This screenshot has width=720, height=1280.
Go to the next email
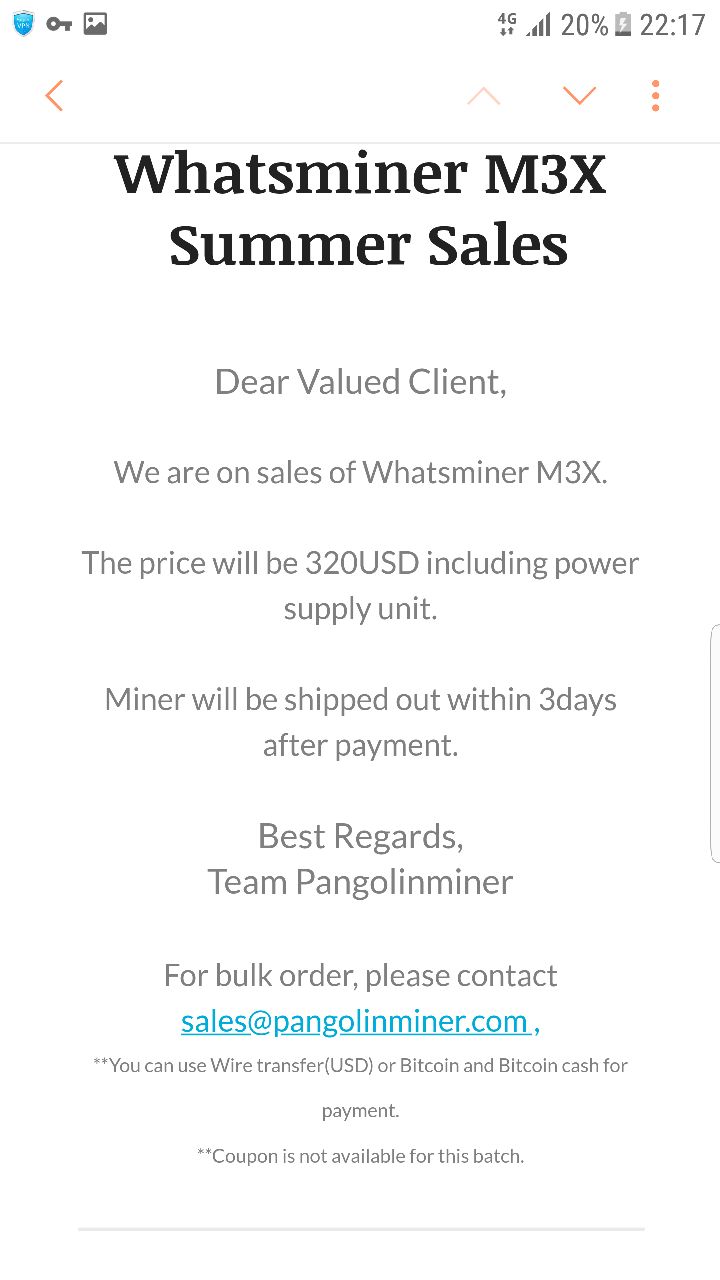point(579,96)
